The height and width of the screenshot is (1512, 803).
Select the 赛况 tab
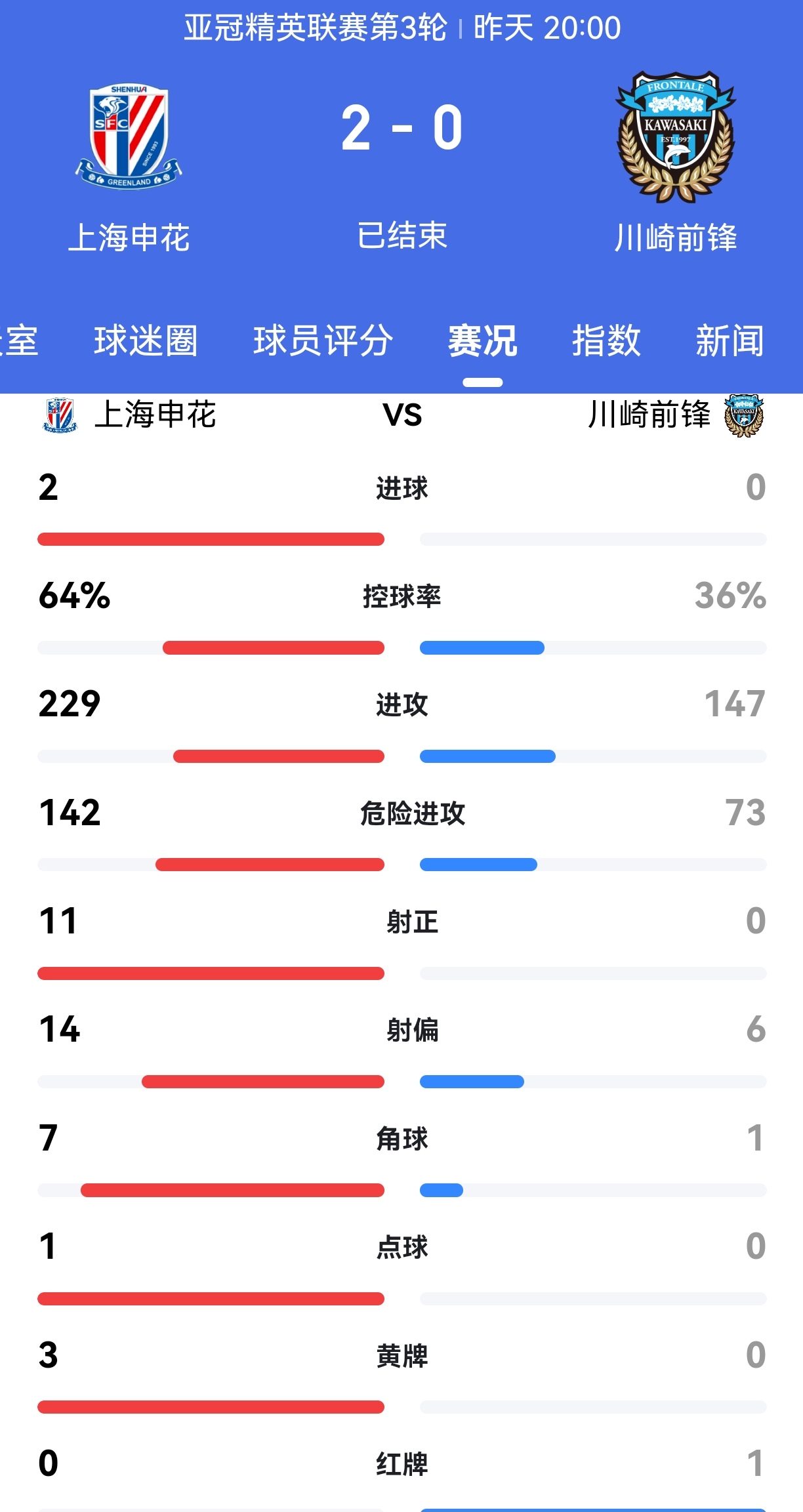tap(483, 341)
